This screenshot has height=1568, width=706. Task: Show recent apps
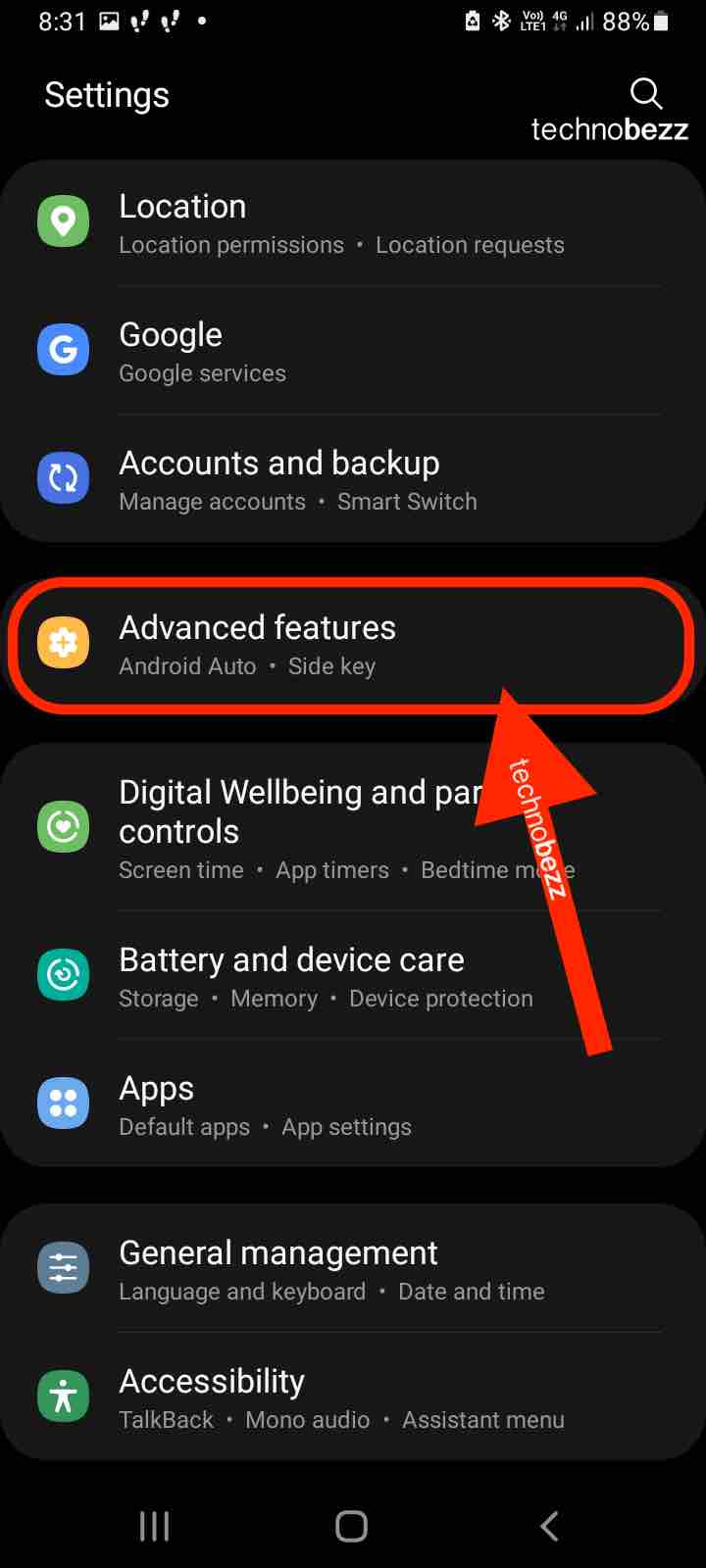pyautogui.click(x=154, y=1526)
